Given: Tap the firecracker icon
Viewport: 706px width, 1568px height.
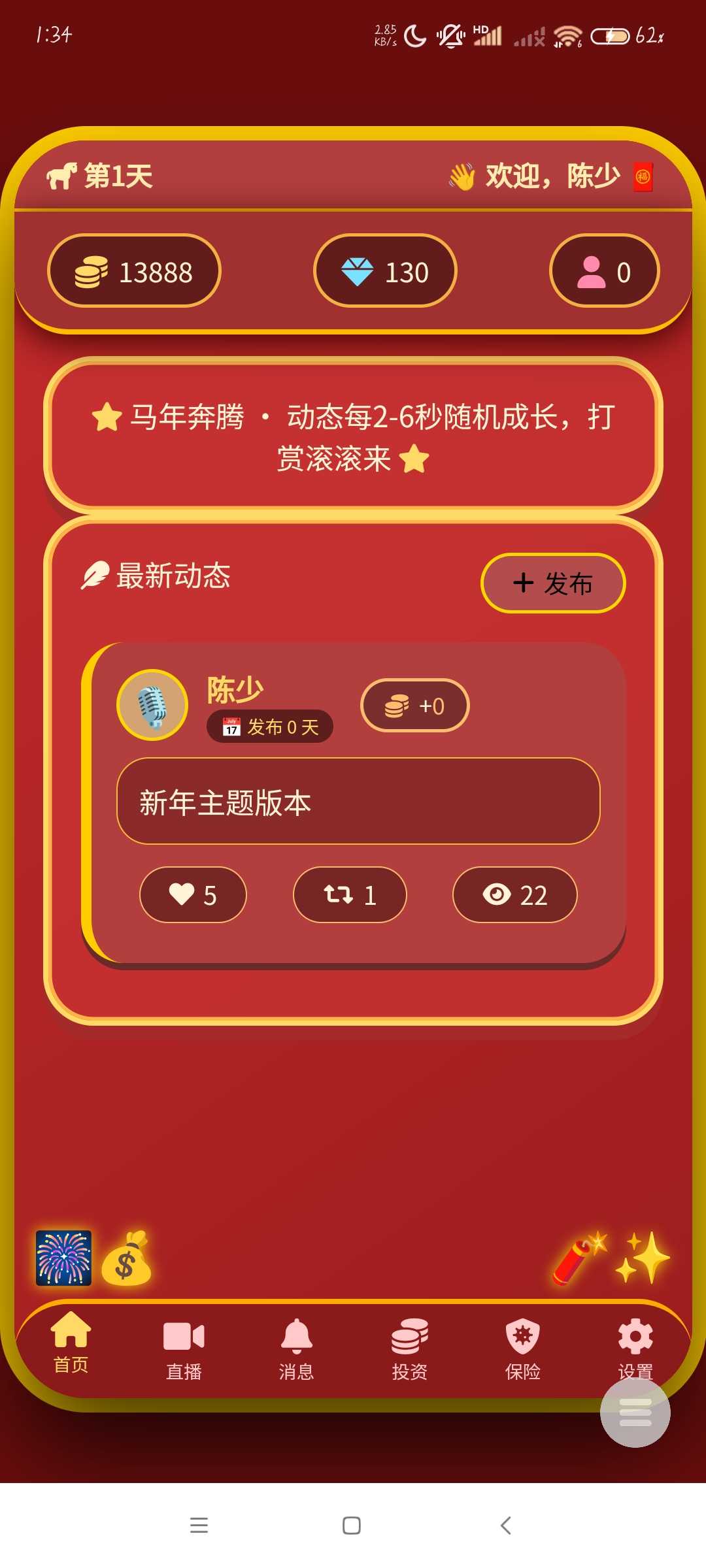Looking at the screenshot, I should [579, 1258].
